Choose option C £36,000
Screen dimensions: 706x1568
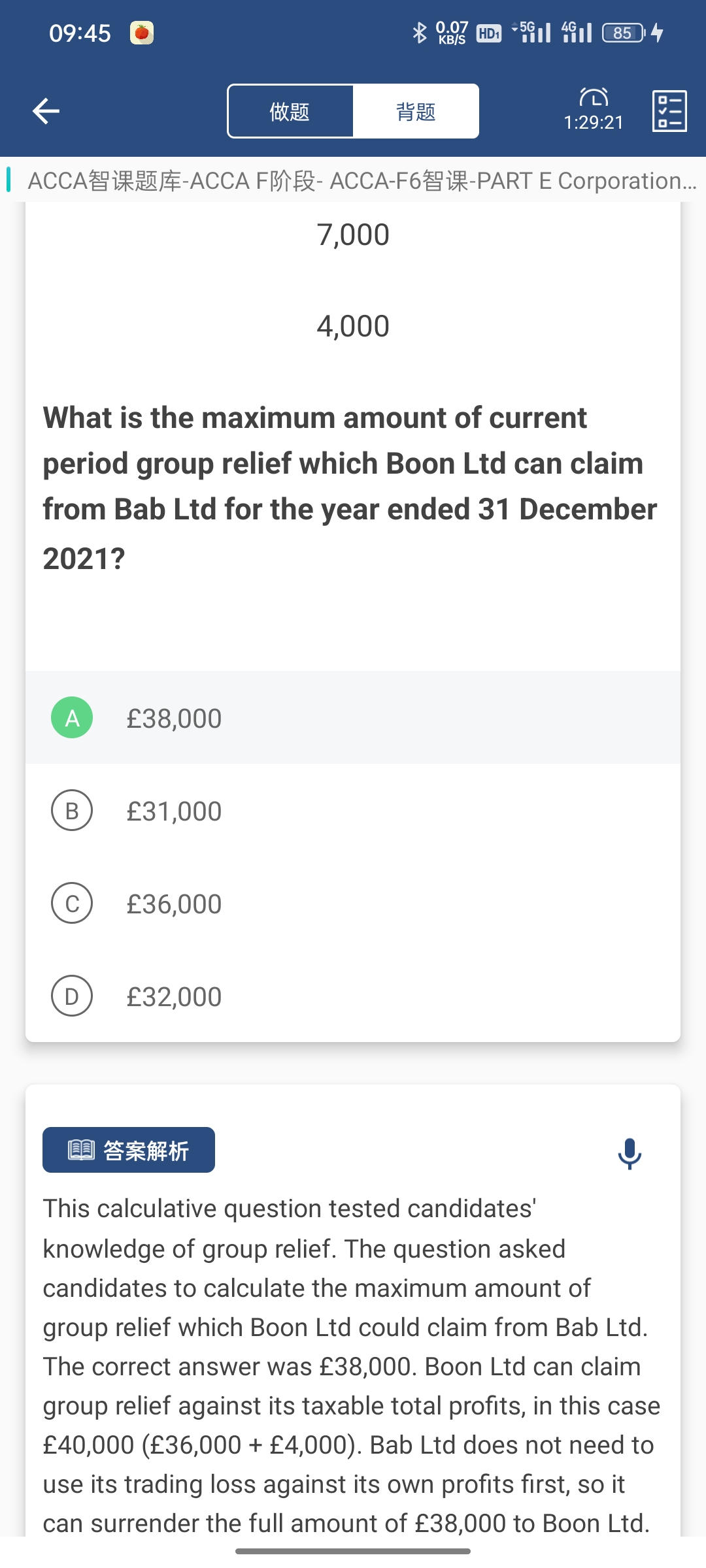tap(353, 903)
